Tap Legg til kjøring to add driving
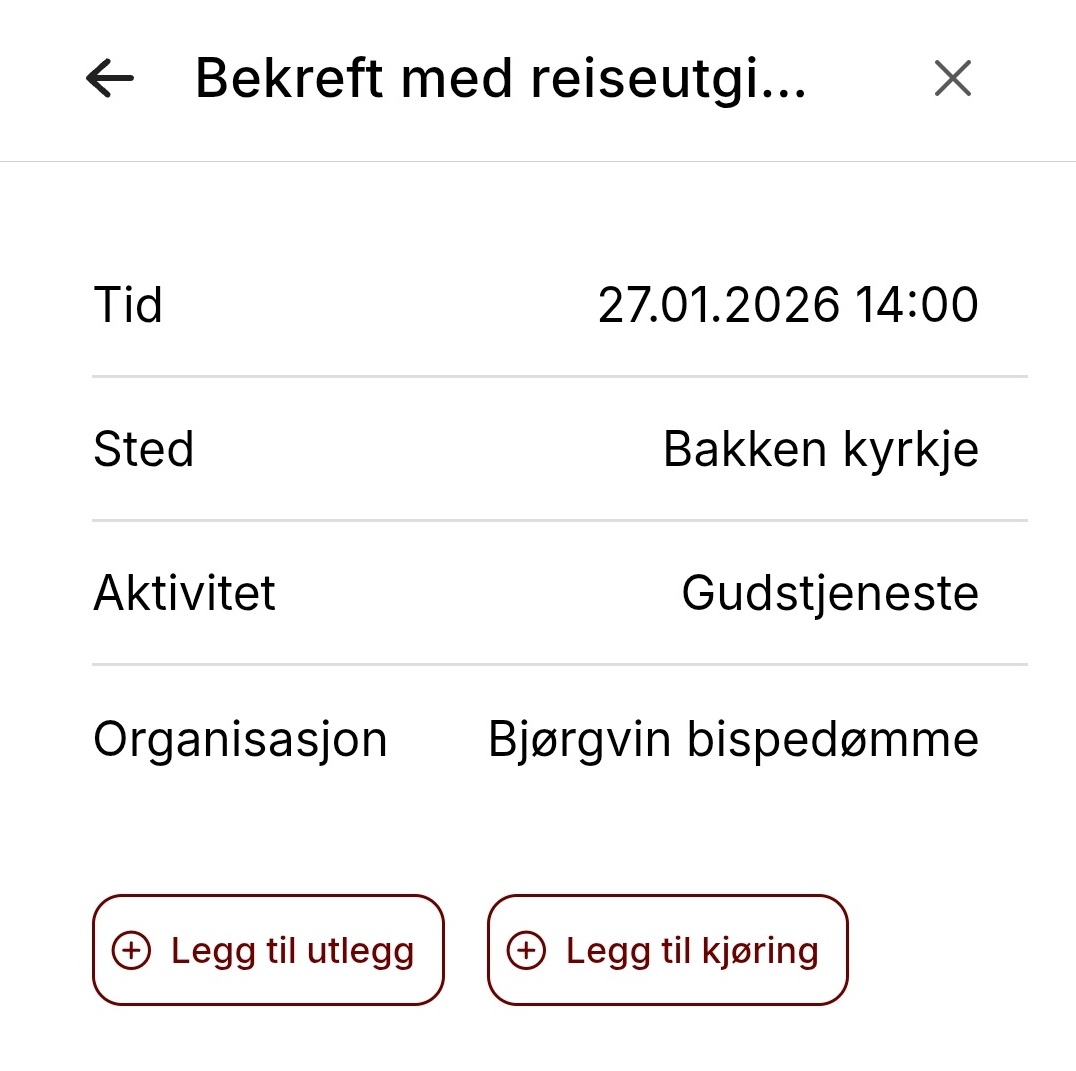1076x1071 pixels. 667,950
